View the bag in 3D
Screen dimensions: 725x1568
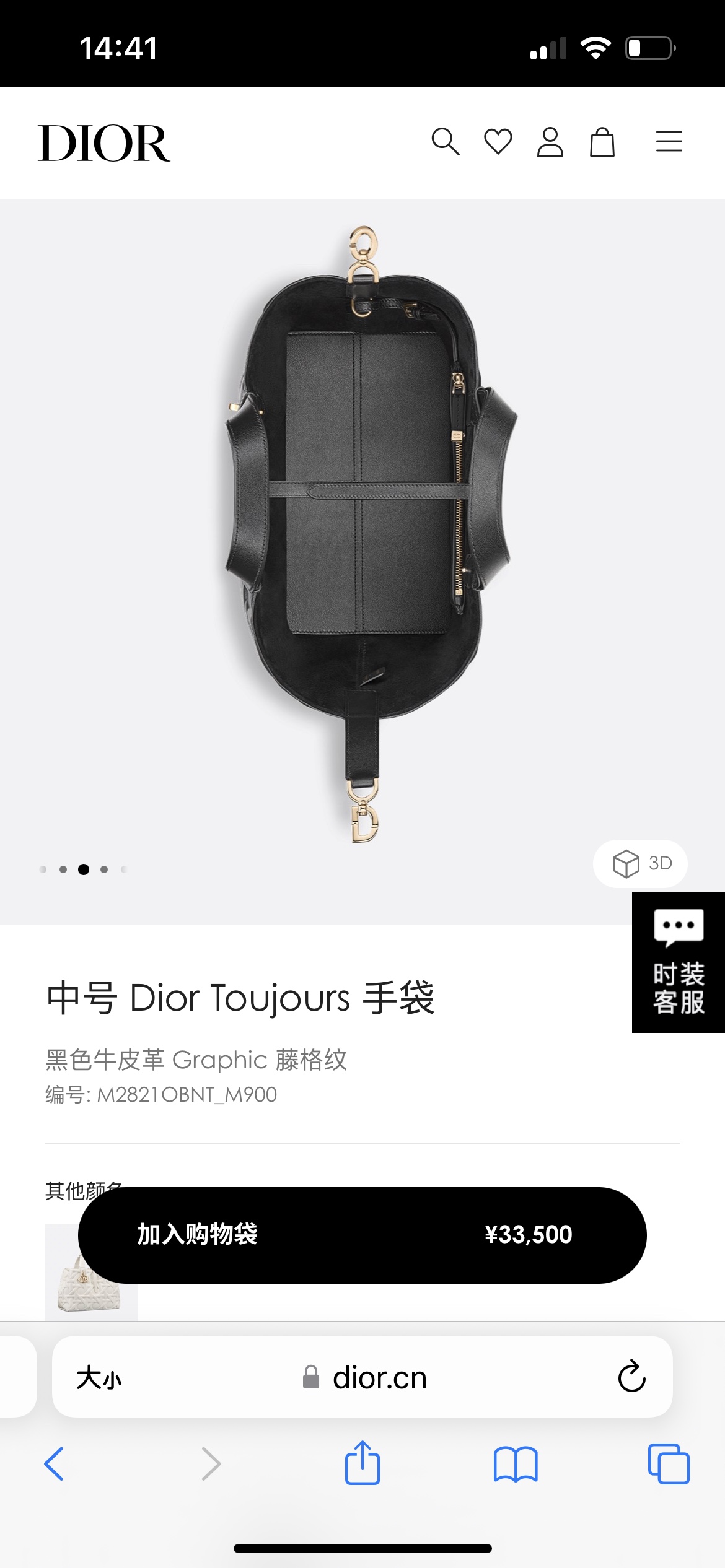coord(641,863)
